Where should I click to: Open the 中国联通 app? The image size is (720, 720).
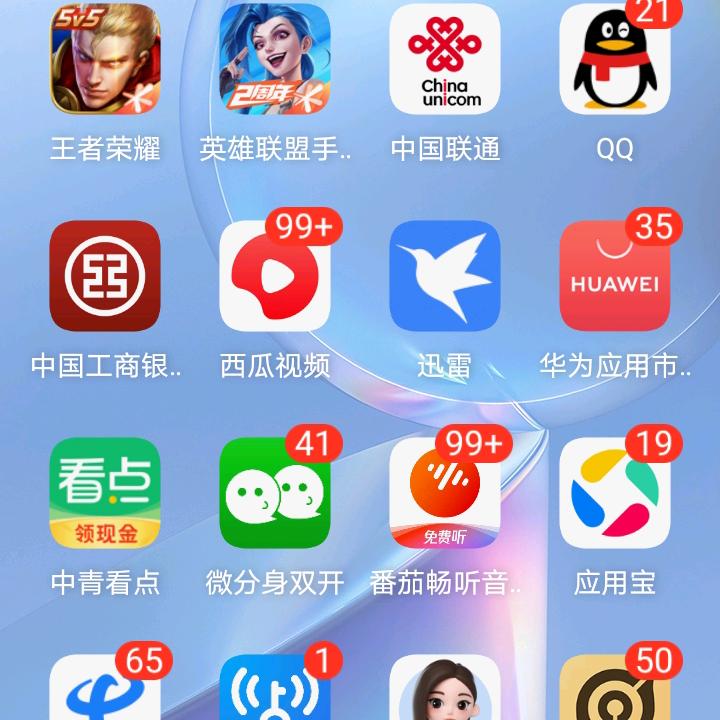[445, 60]
